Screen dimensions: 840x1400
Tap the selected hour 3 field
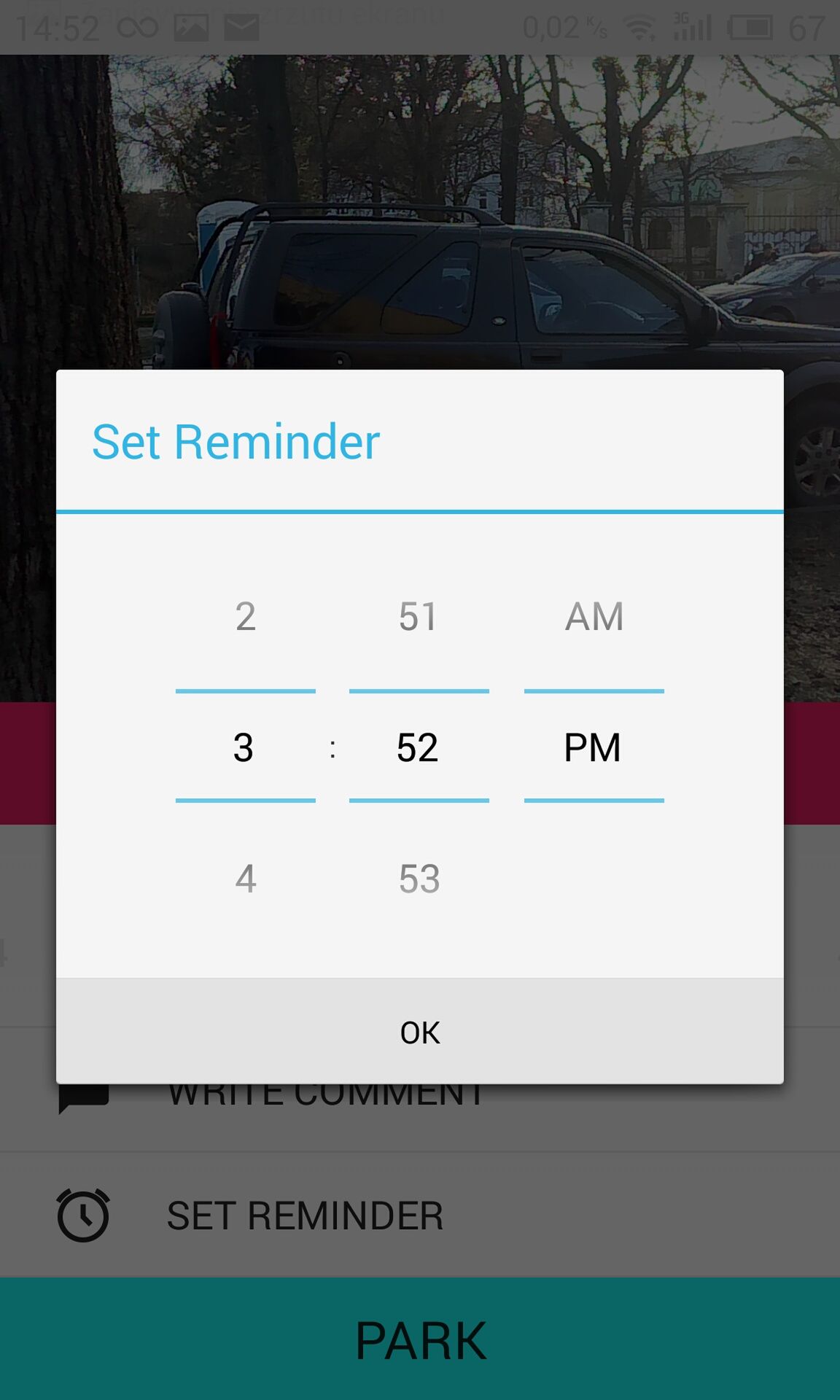246,747
